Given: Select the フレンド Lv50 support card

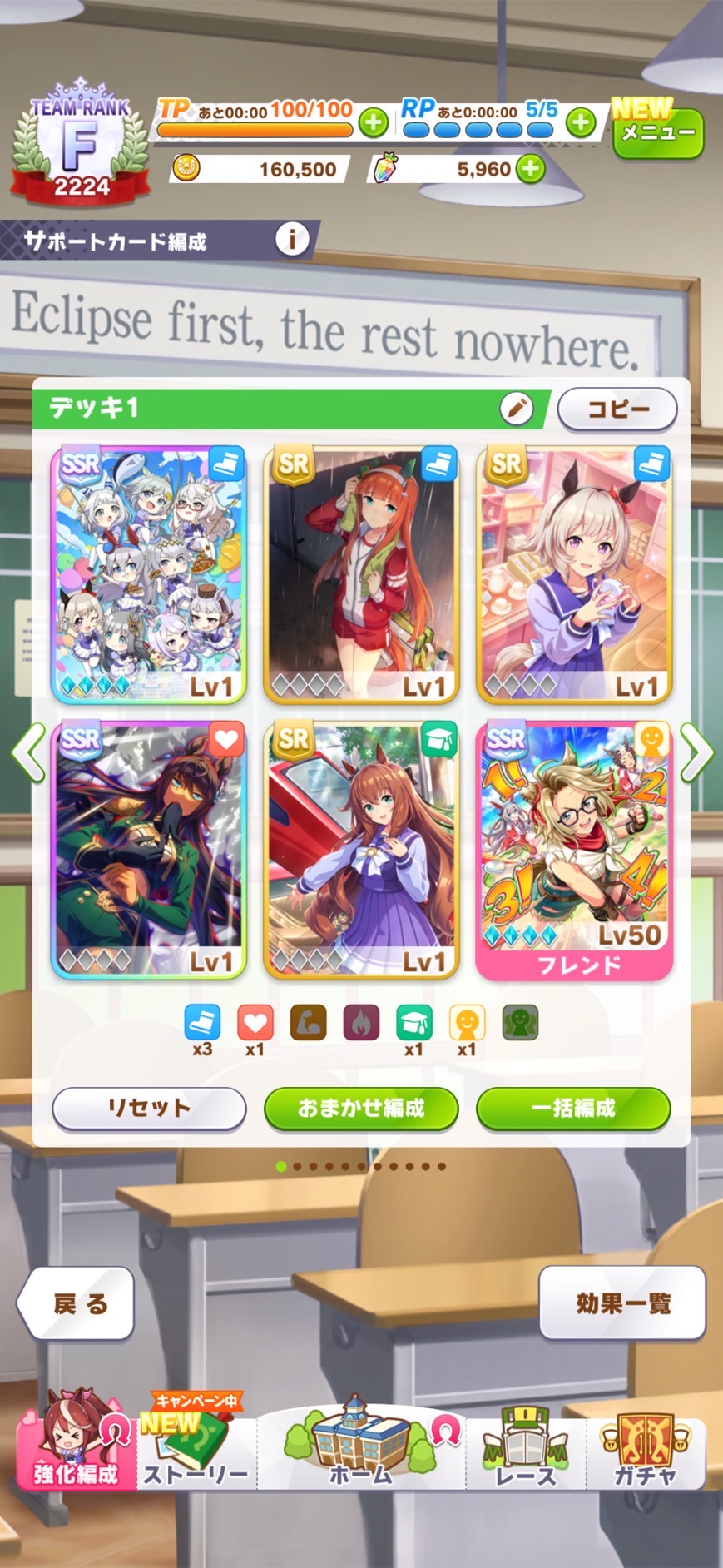Looking at the screenshot, I should click(574, 850).
